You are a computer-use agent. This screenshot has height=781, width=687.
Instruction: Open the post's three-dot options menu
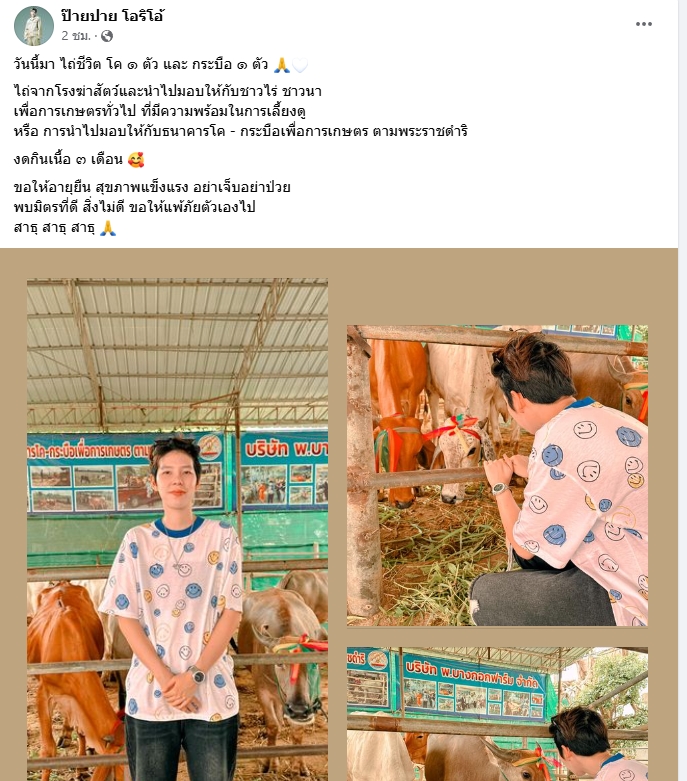pyautogui.click(x=644, y=24)
